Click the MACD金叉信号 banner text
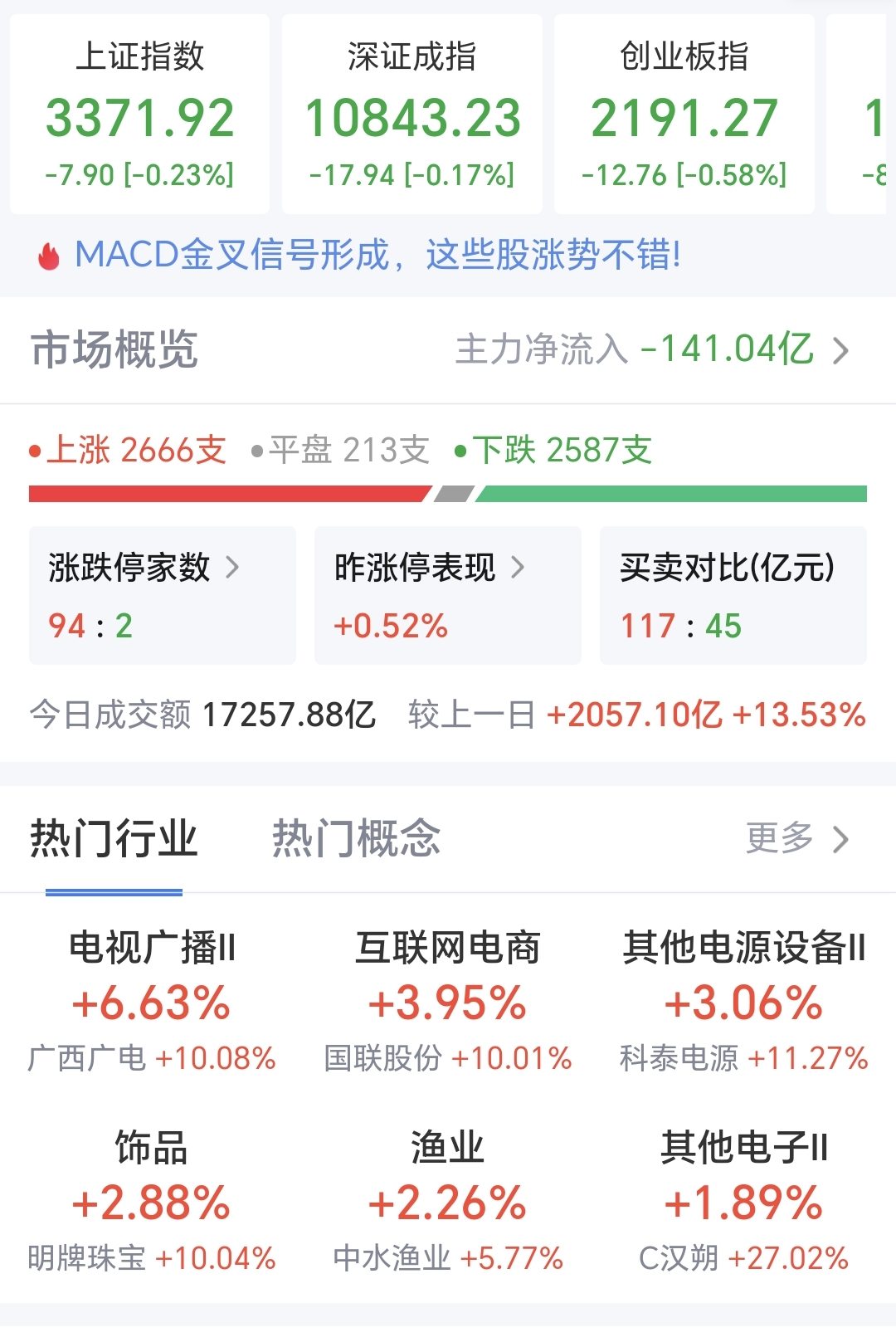The height and width of the screenshot is (1342, 896). [377, 256]
